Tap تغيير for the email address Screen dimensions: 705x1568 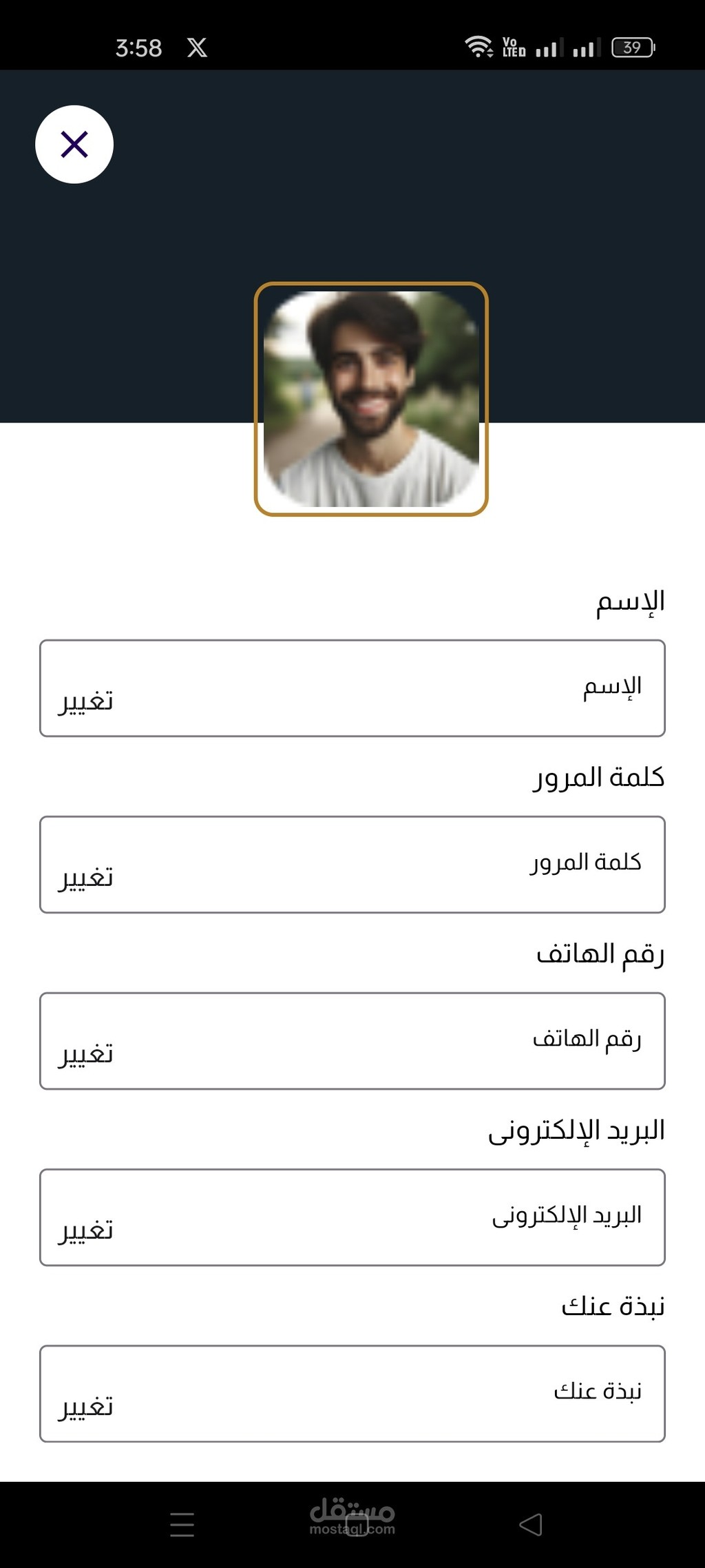[x=85, y=1231]
